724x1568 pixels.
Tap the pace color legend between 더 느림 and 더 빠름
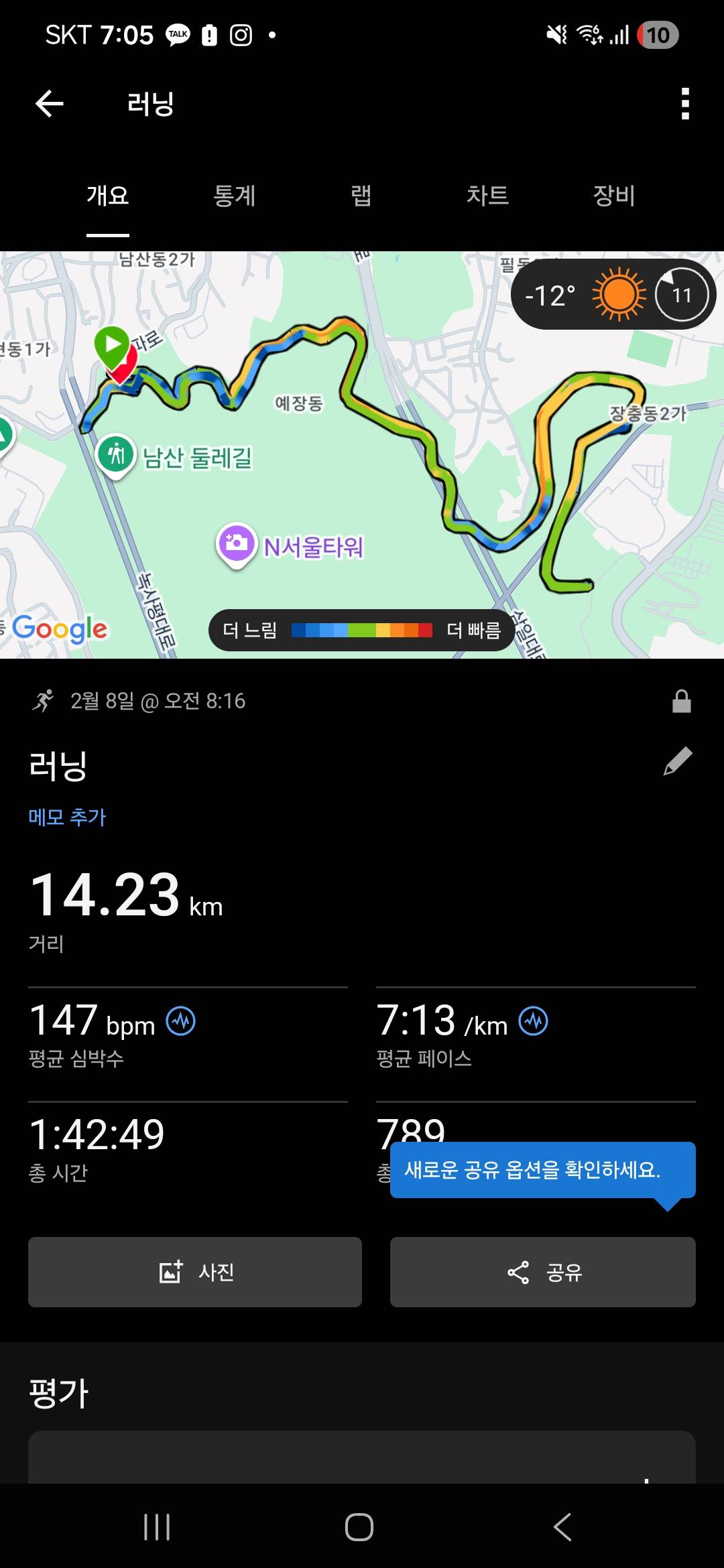click(x=362, y=630)
